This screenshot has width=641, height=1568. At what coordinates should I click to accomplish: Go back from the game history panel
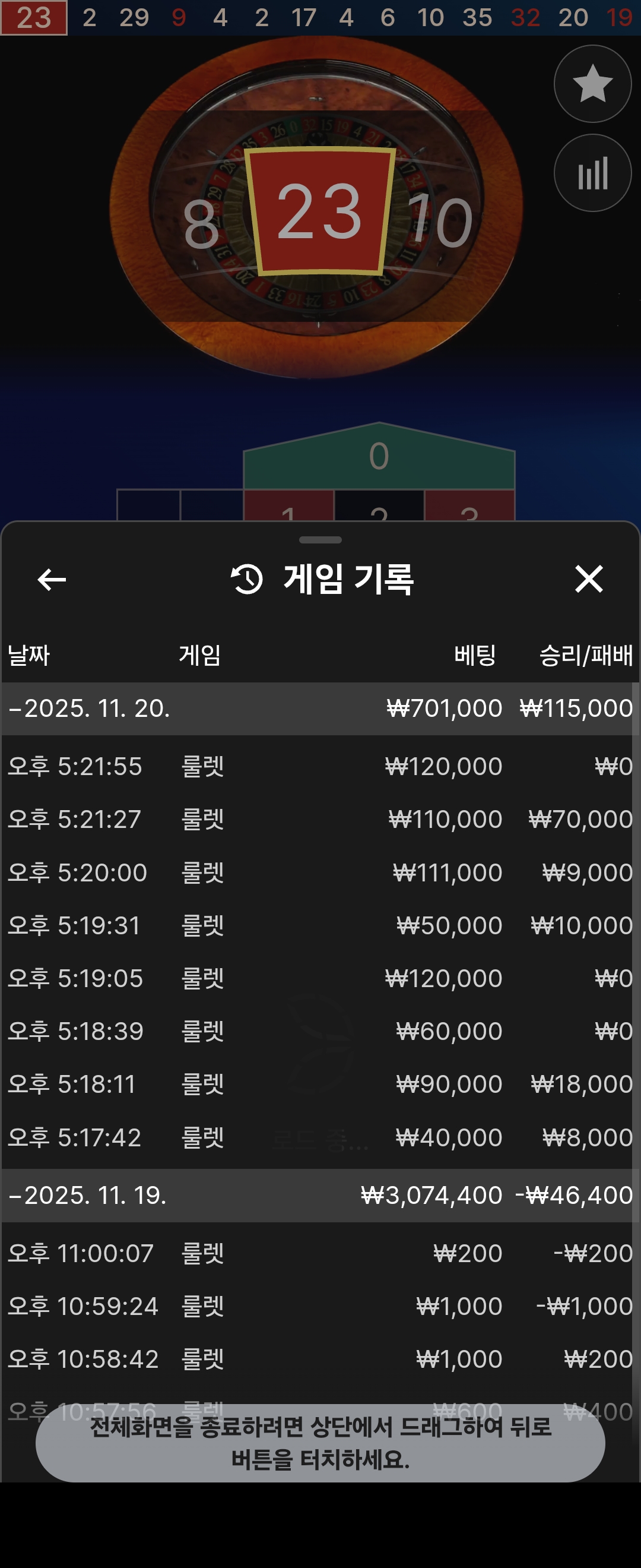[52, 579]
